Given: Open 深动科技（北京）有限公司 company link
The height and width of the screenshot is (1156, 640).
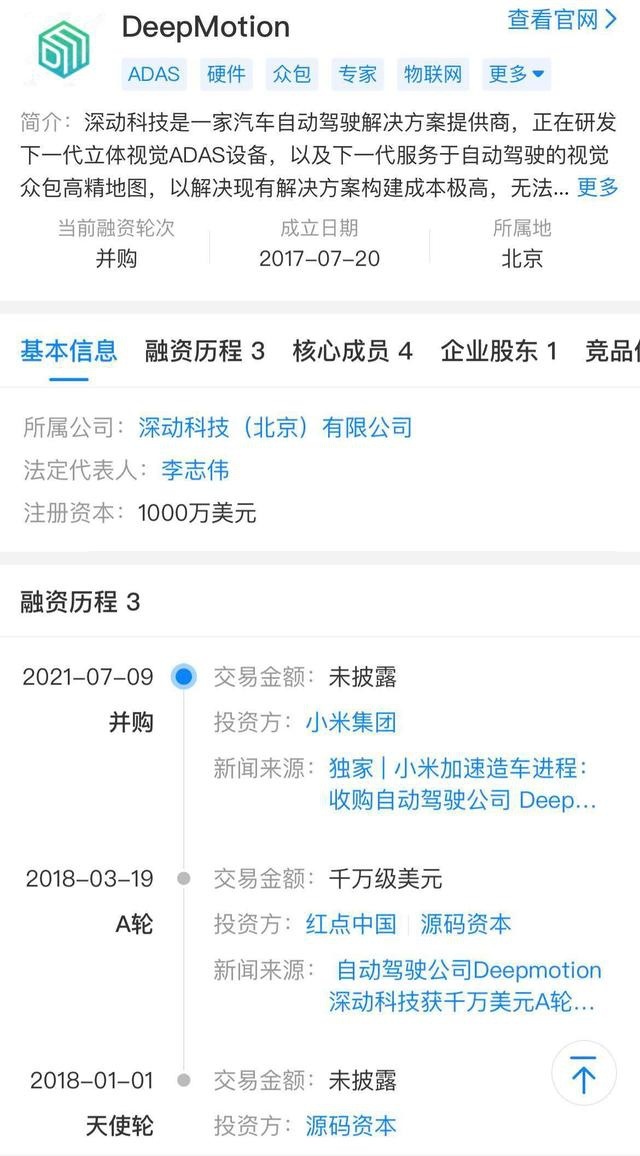Looking at the screenshot, I should click(275, 428).
